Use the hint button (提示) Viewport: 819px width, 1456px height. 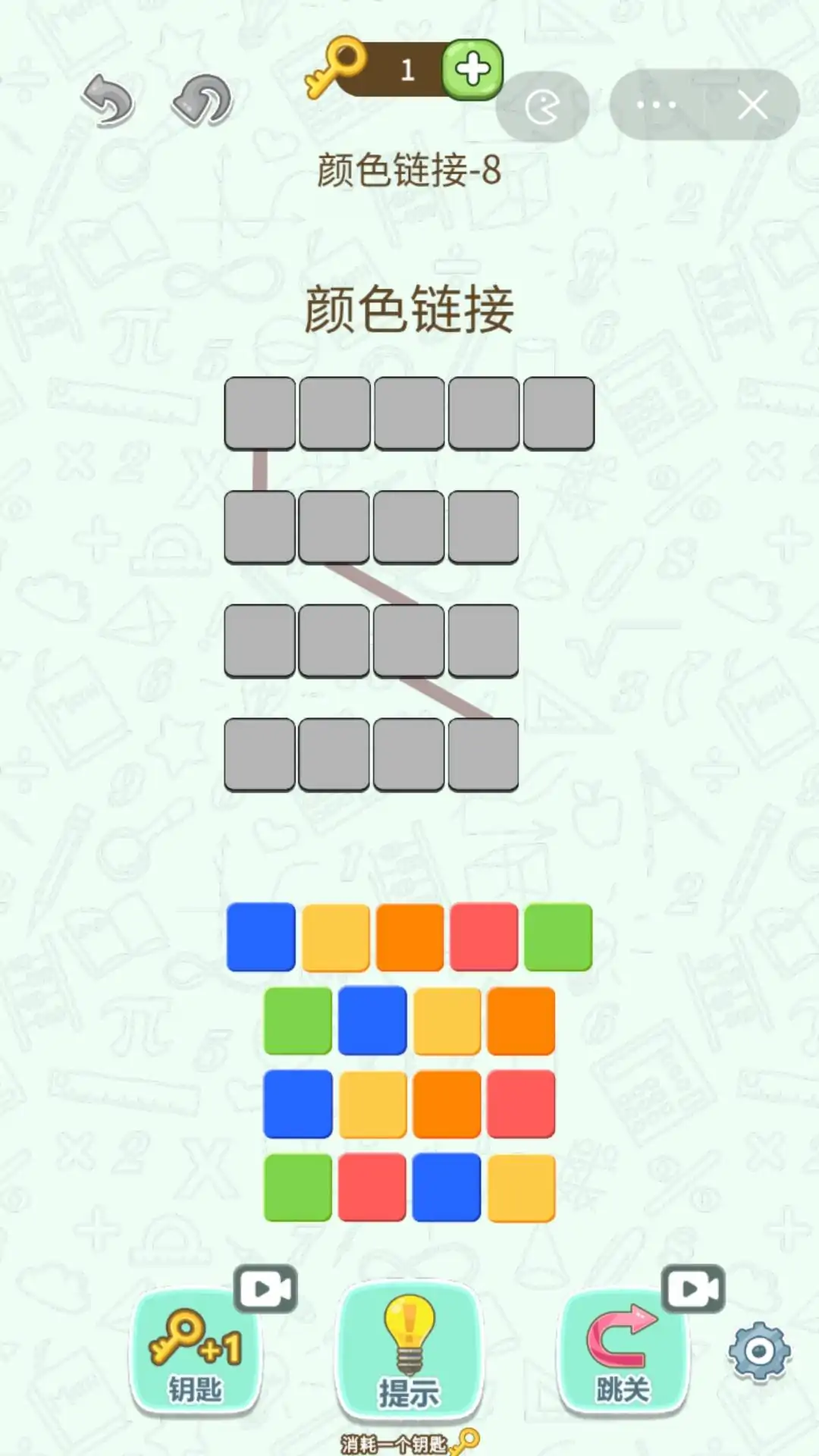click(409, 1351)
